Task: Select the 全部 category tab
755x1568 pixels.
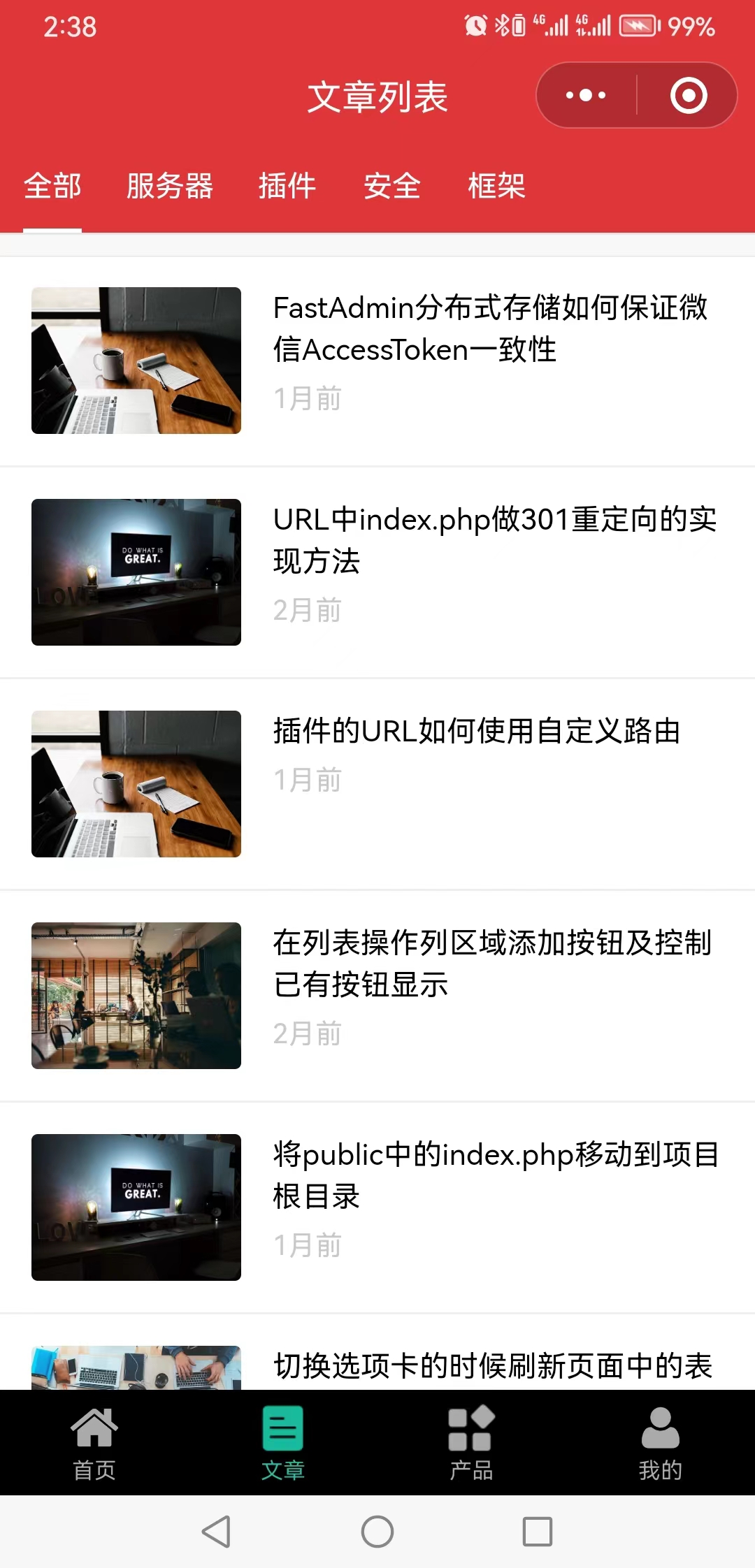Action: click(x=52, y=186)
